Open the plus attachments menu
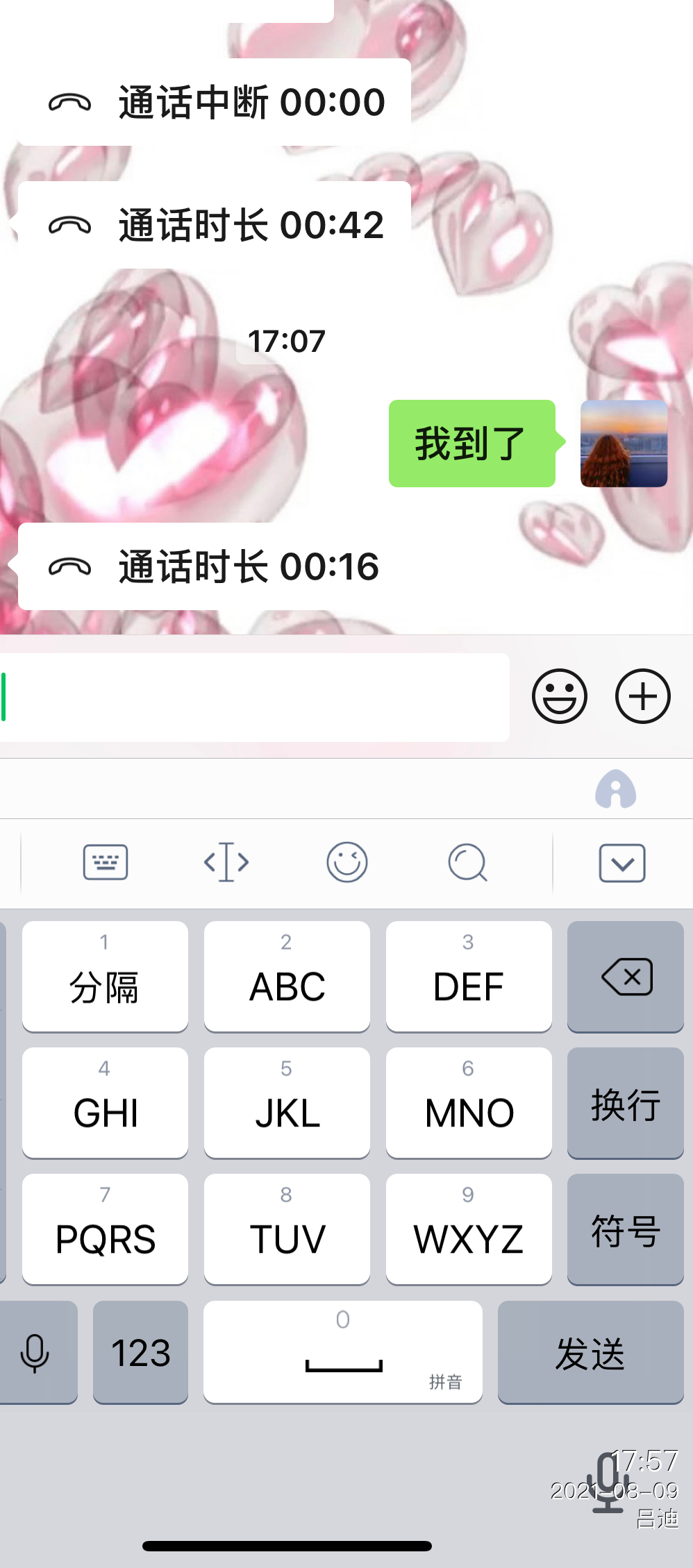Viewport: 693px width, 1568px height. click(x=642, y=696)
